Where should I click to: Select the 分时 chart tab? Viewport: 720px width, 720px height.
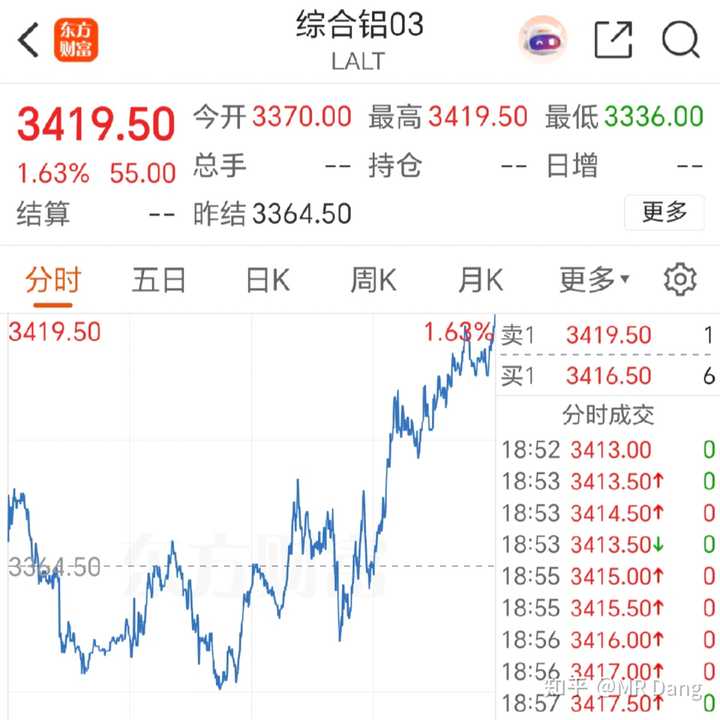tap(53, 281)
